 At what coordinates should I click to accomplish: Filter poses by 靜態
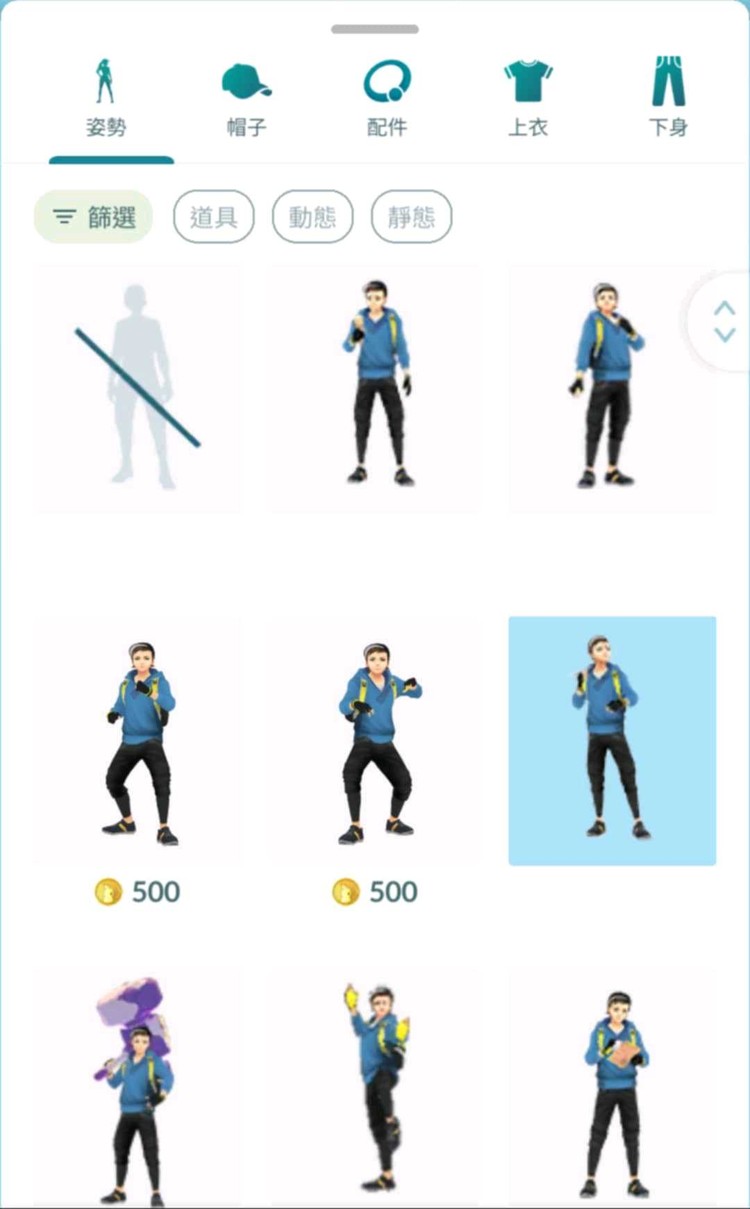coord(411,217)
